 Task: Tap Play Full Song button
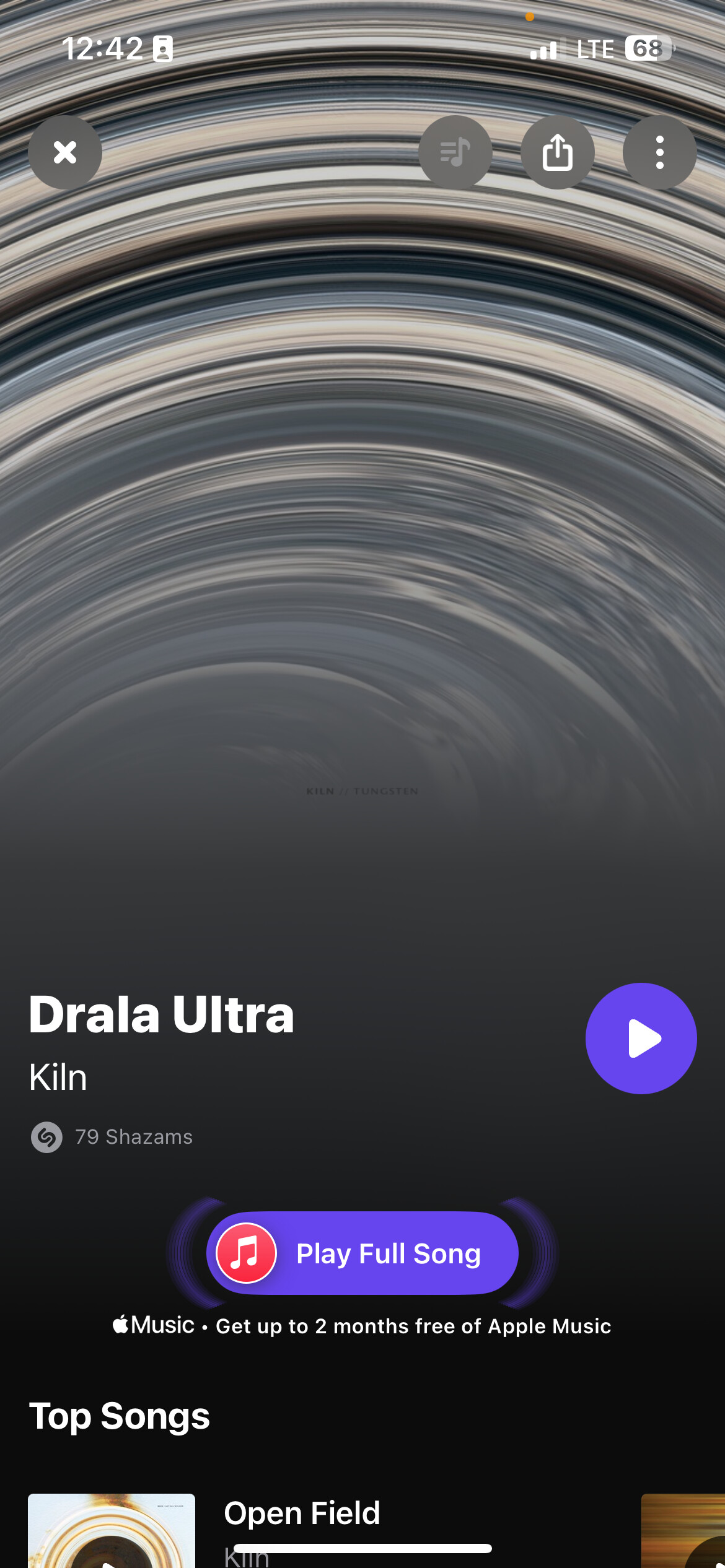click(x=362, y=1253)
